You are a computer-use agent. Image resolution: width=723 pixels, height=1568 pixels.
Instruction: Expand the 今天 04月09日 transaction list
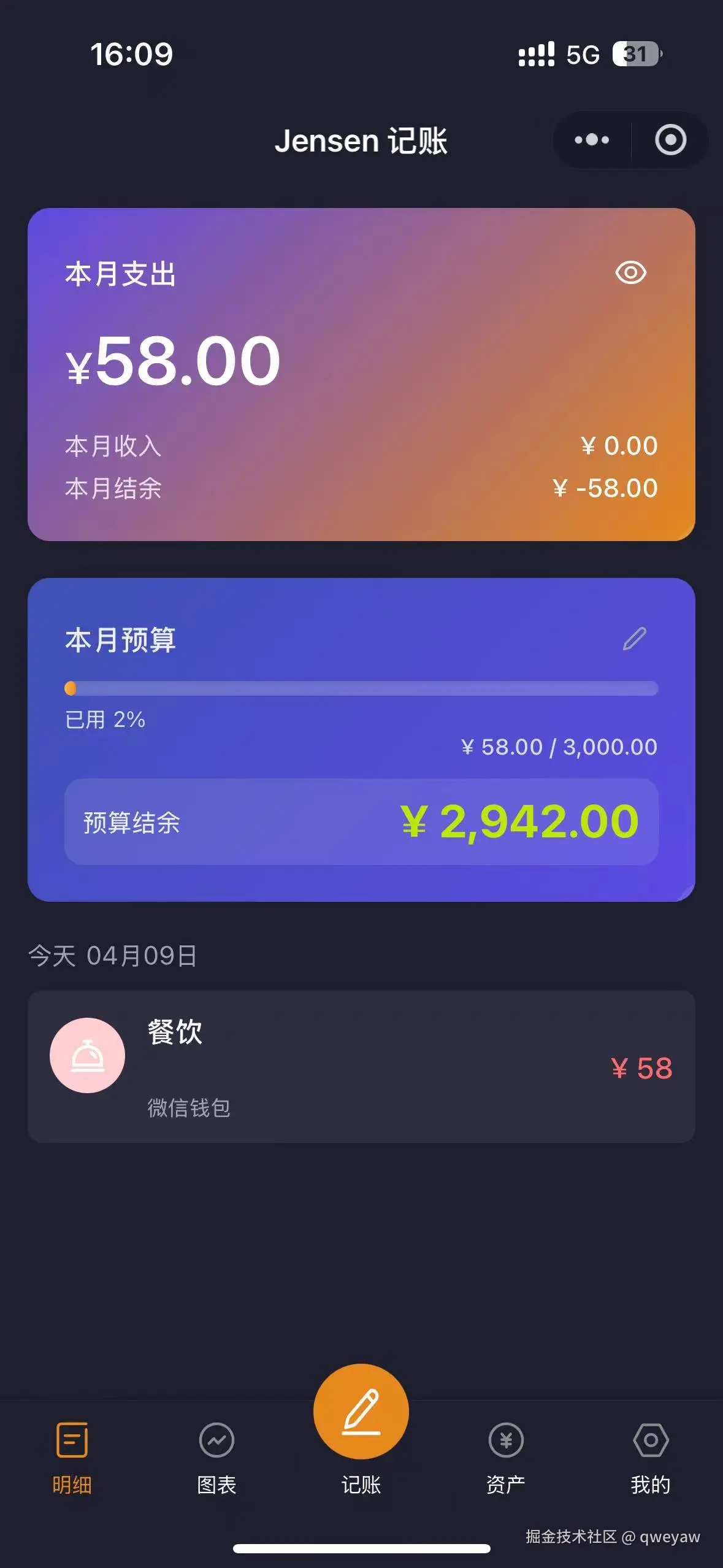113,956
